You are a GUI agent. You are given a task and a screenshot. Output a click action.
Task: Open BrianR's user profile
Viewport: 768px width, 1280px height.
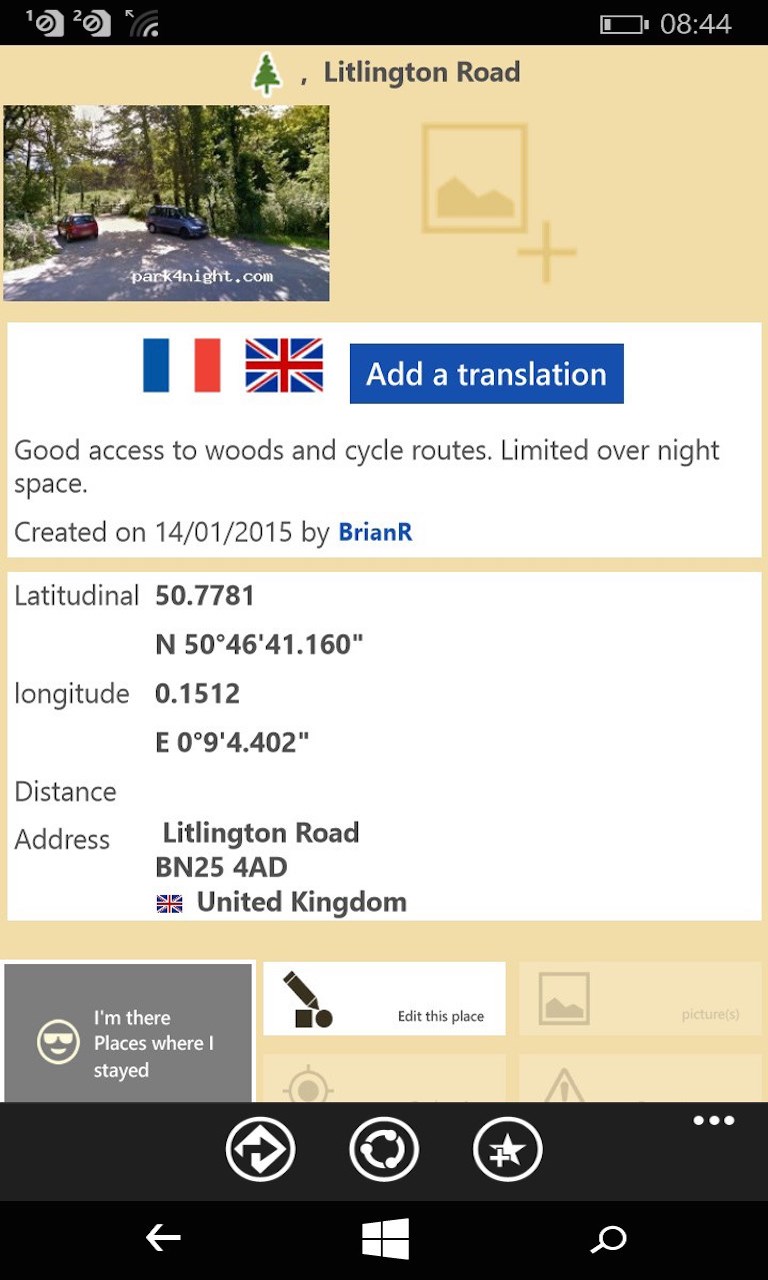coord(375,532)
